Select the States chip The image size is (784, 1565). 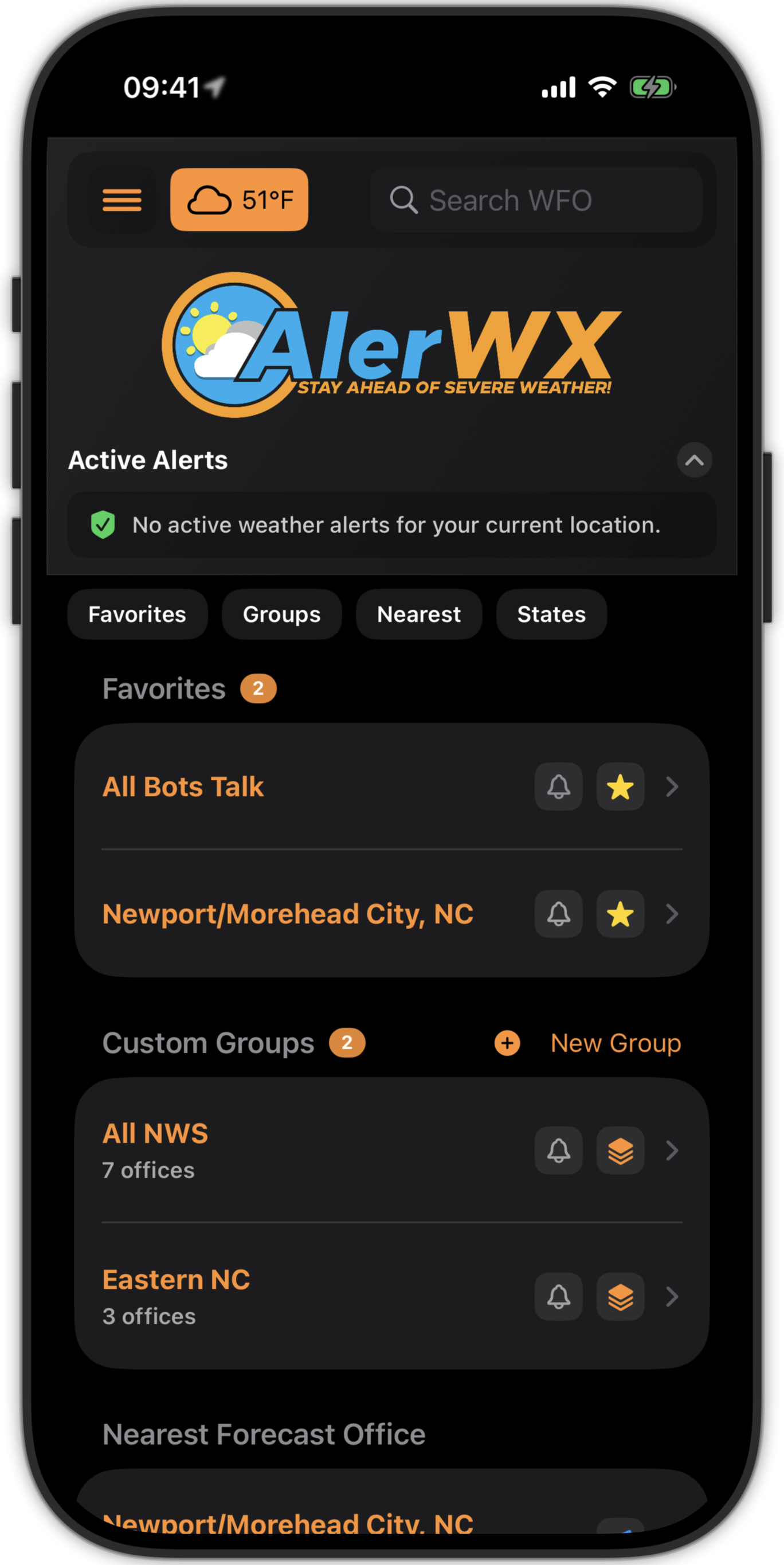(x=551, y=614)
